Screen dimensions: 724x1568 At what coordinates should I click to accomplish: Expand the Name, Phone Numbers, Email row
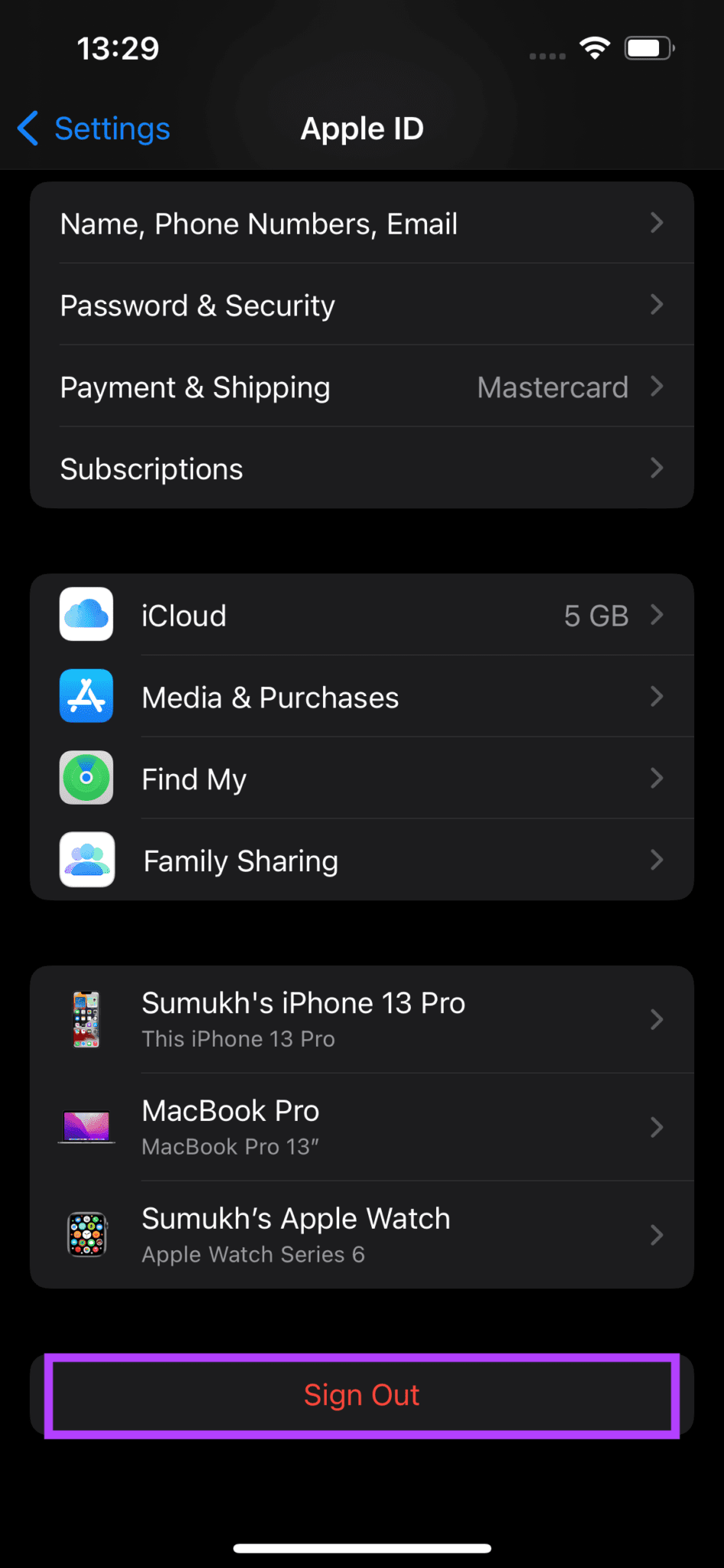(656, 223)
